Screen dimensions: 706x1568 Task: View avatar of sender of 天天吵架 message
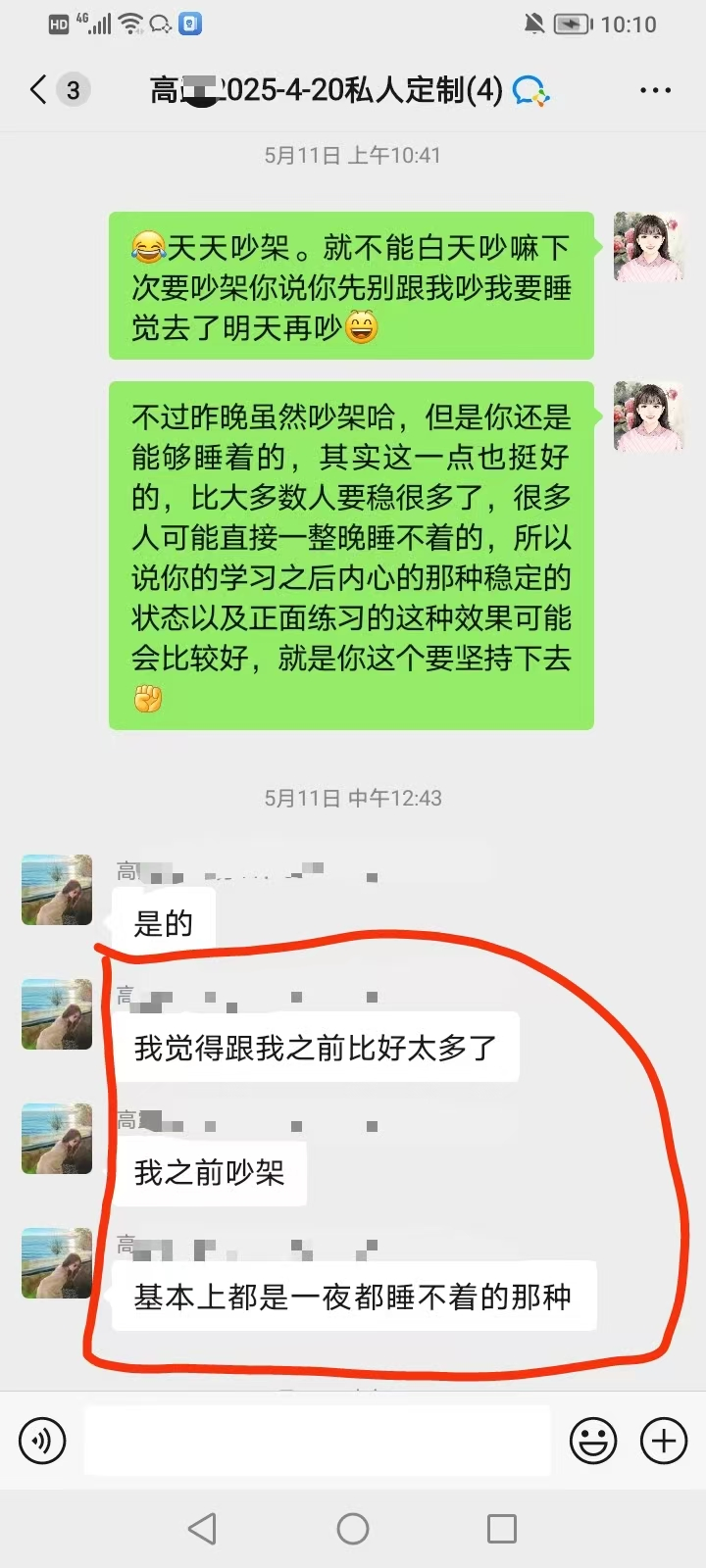coord(648,247)
